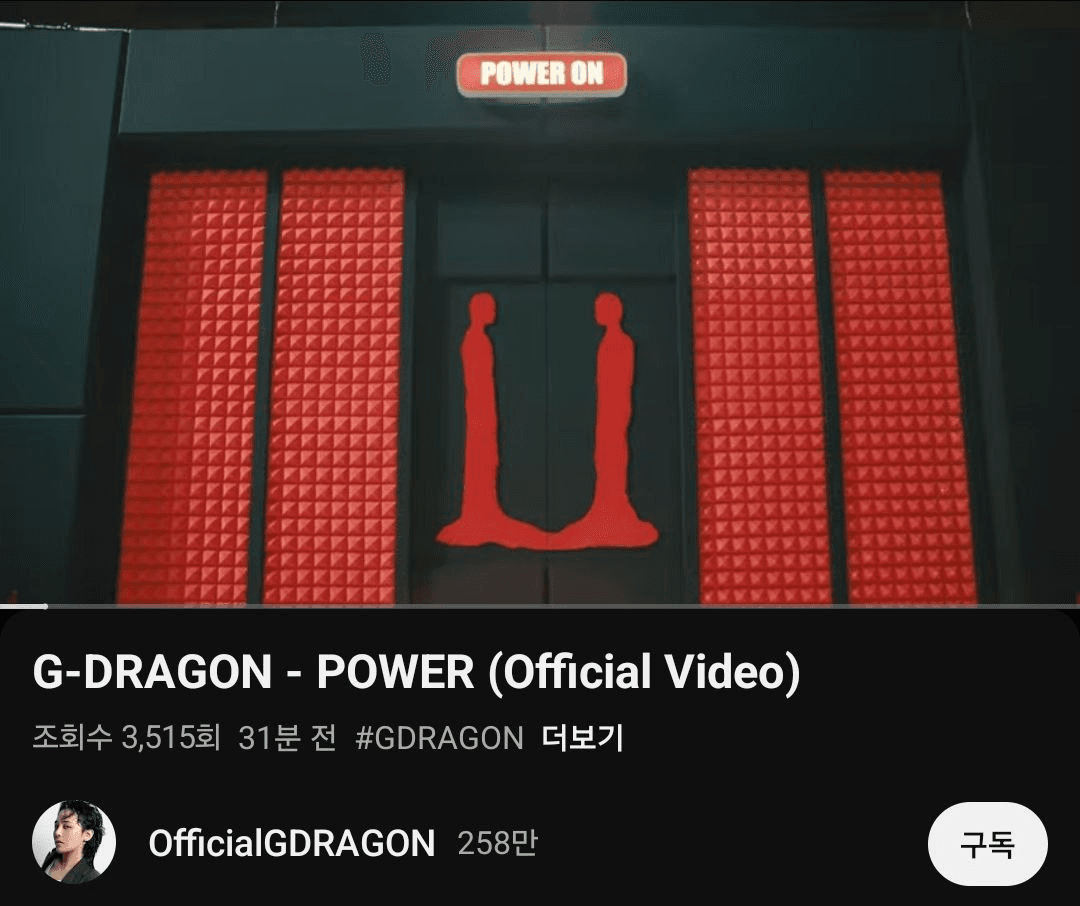Tap the video progress bar
The width and height of the screenshot is (1080, 906).
click(540, 606)
